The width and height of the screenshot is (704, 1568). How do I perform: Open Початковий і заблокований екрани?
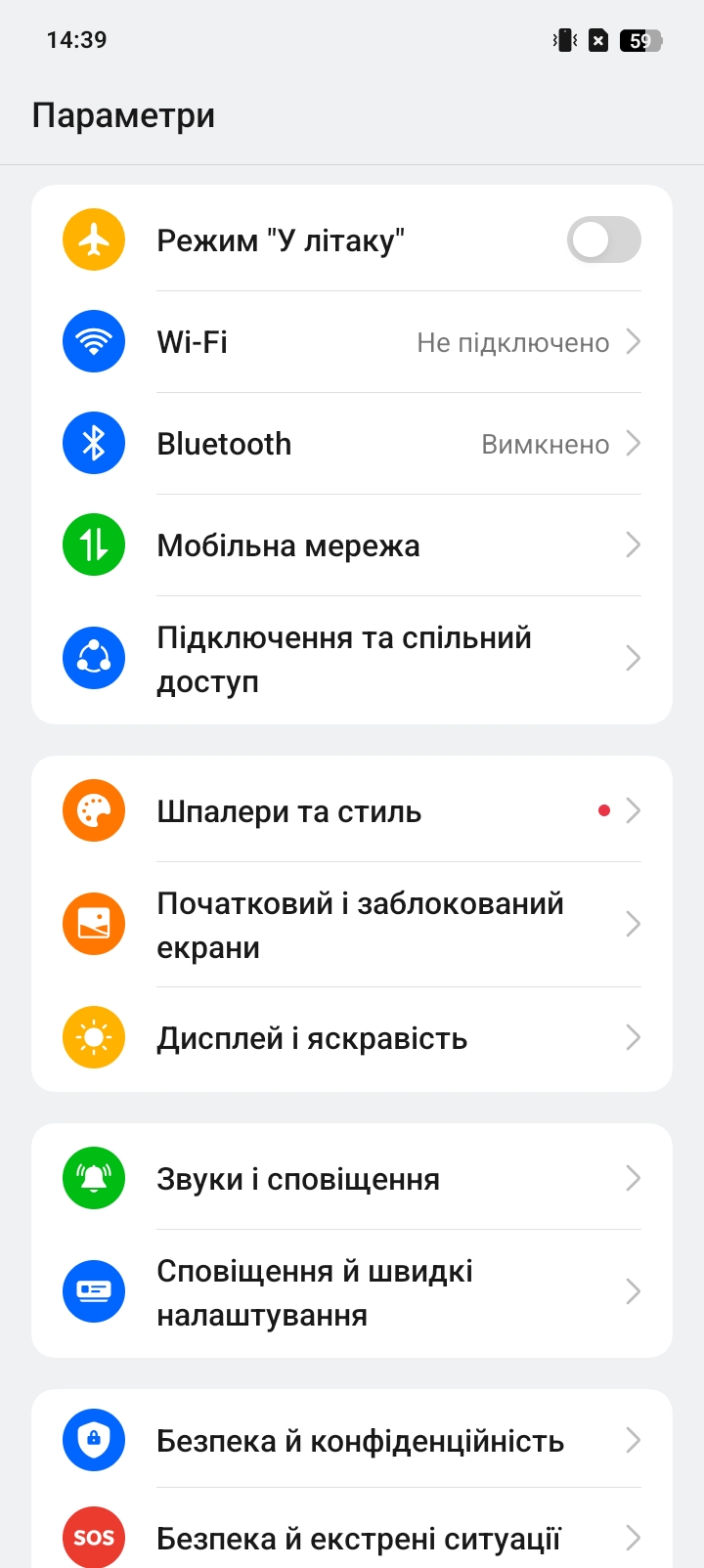(352, 925)
